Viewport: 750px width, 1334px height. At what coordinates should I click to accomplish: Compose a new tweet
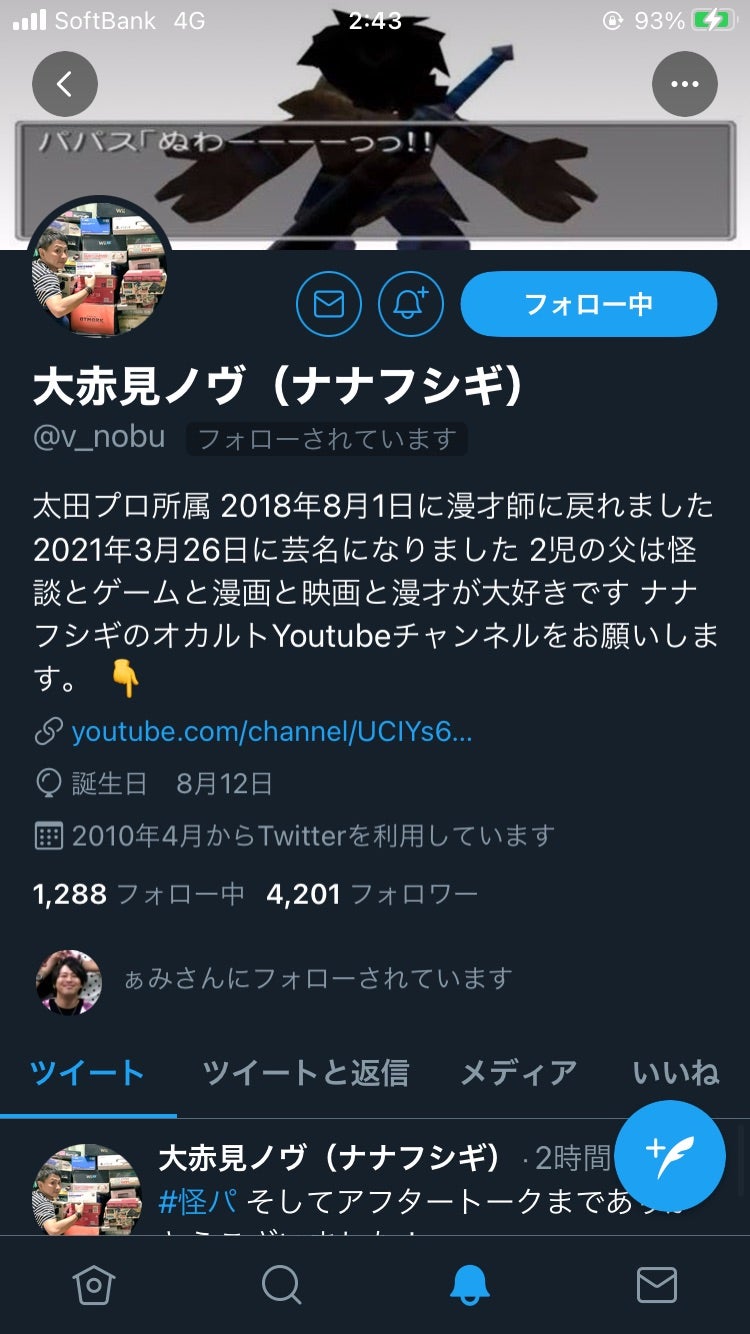click(x=669, y=1155)
